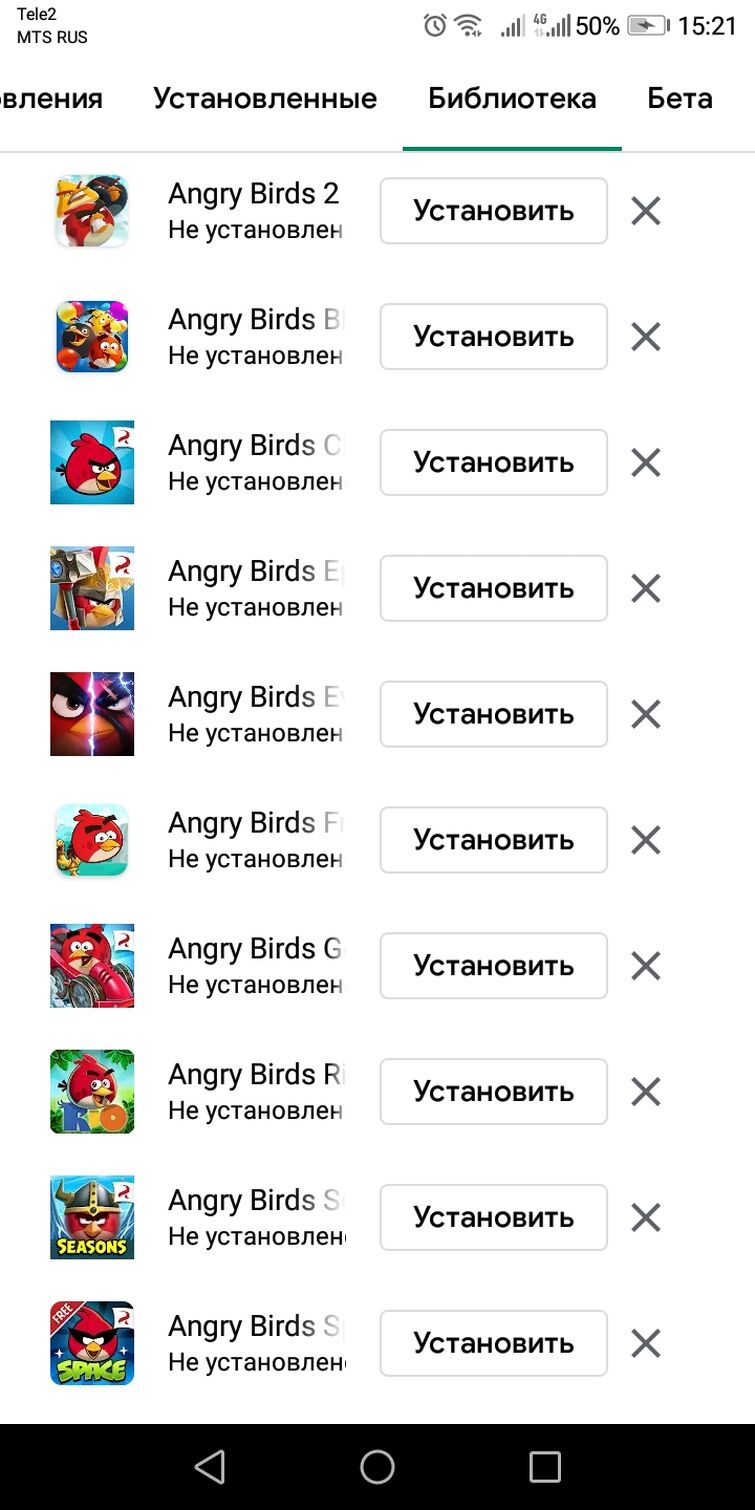This screenshot has height=1510, width=755.
Task: Install the Angry Birds kart racing game
Action: pyautogui.click(x=493, y=966)
